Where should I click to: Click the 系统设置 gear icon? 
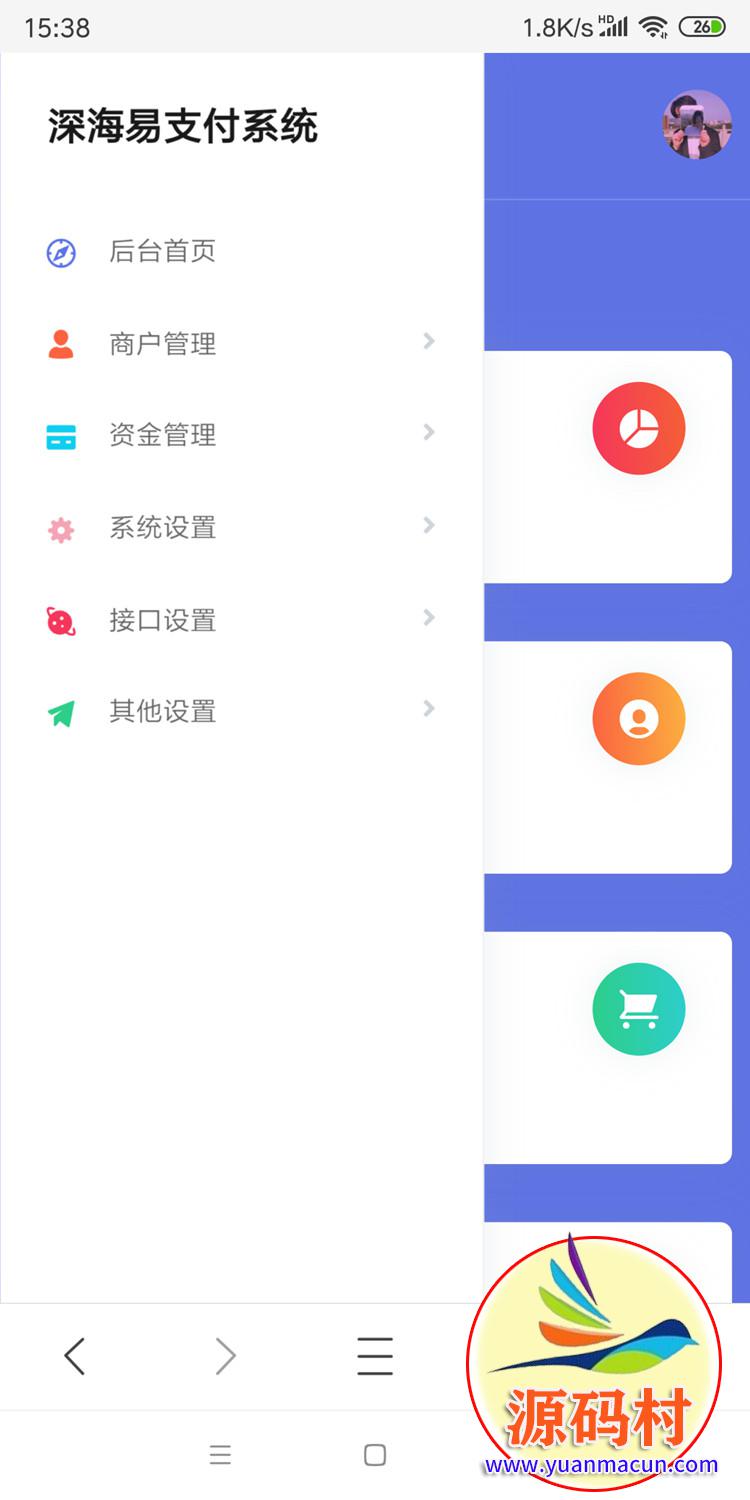[x=60, y=527]
